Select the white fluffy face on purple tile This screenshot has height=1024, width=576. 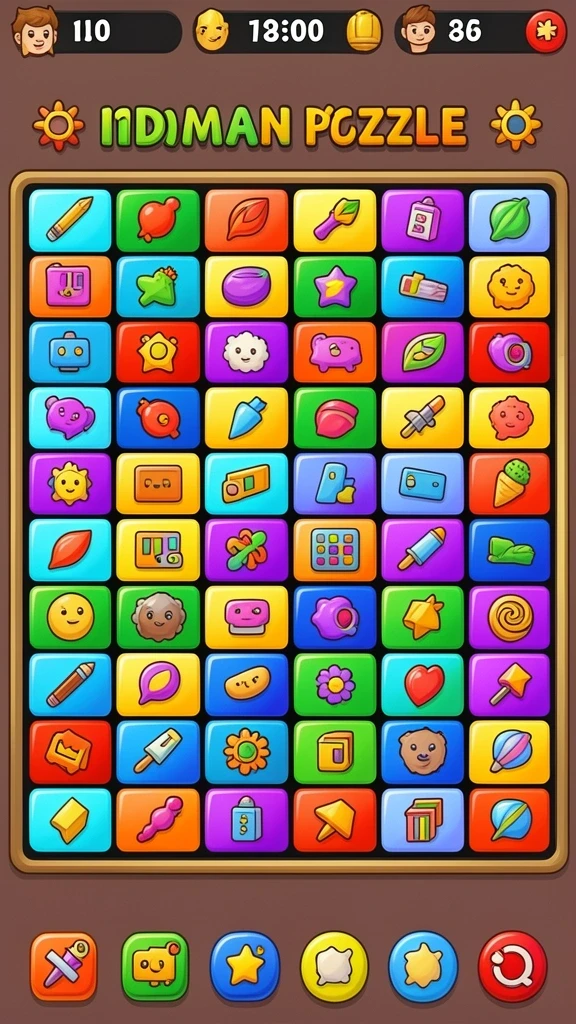tap(246, 352)
